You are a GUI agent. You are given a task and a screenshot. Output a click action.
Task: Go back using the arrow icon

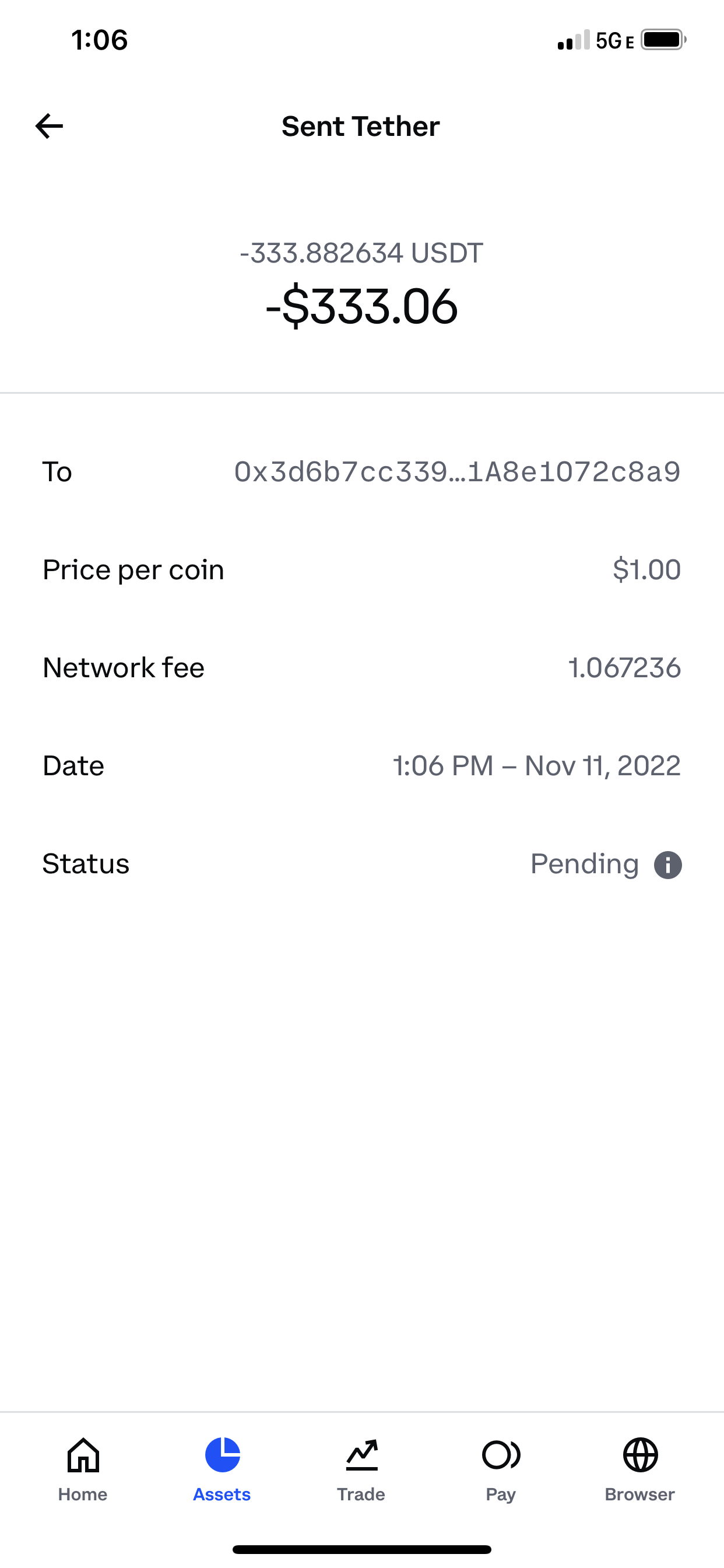coord(50,126)
